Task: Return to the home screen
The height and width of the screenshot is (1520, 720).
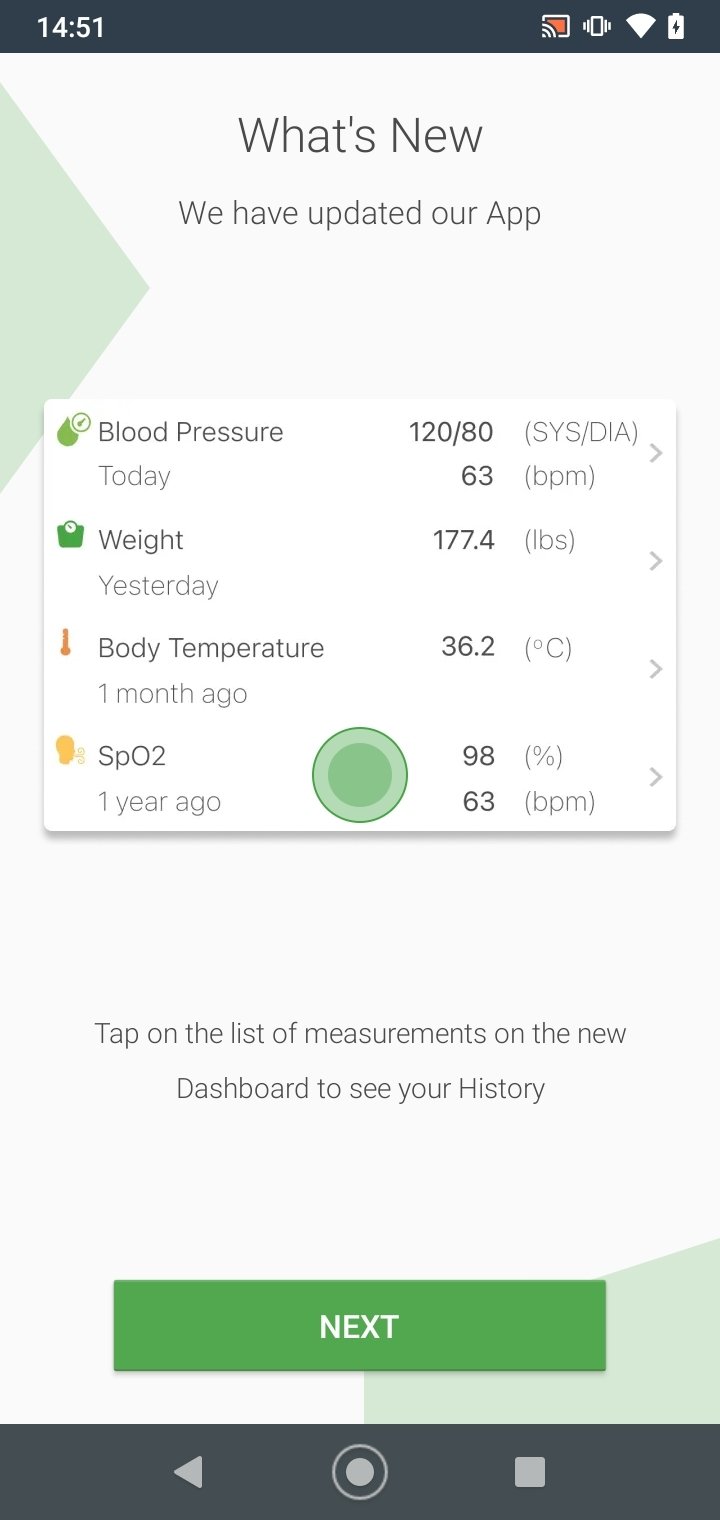Action: 359,1472
